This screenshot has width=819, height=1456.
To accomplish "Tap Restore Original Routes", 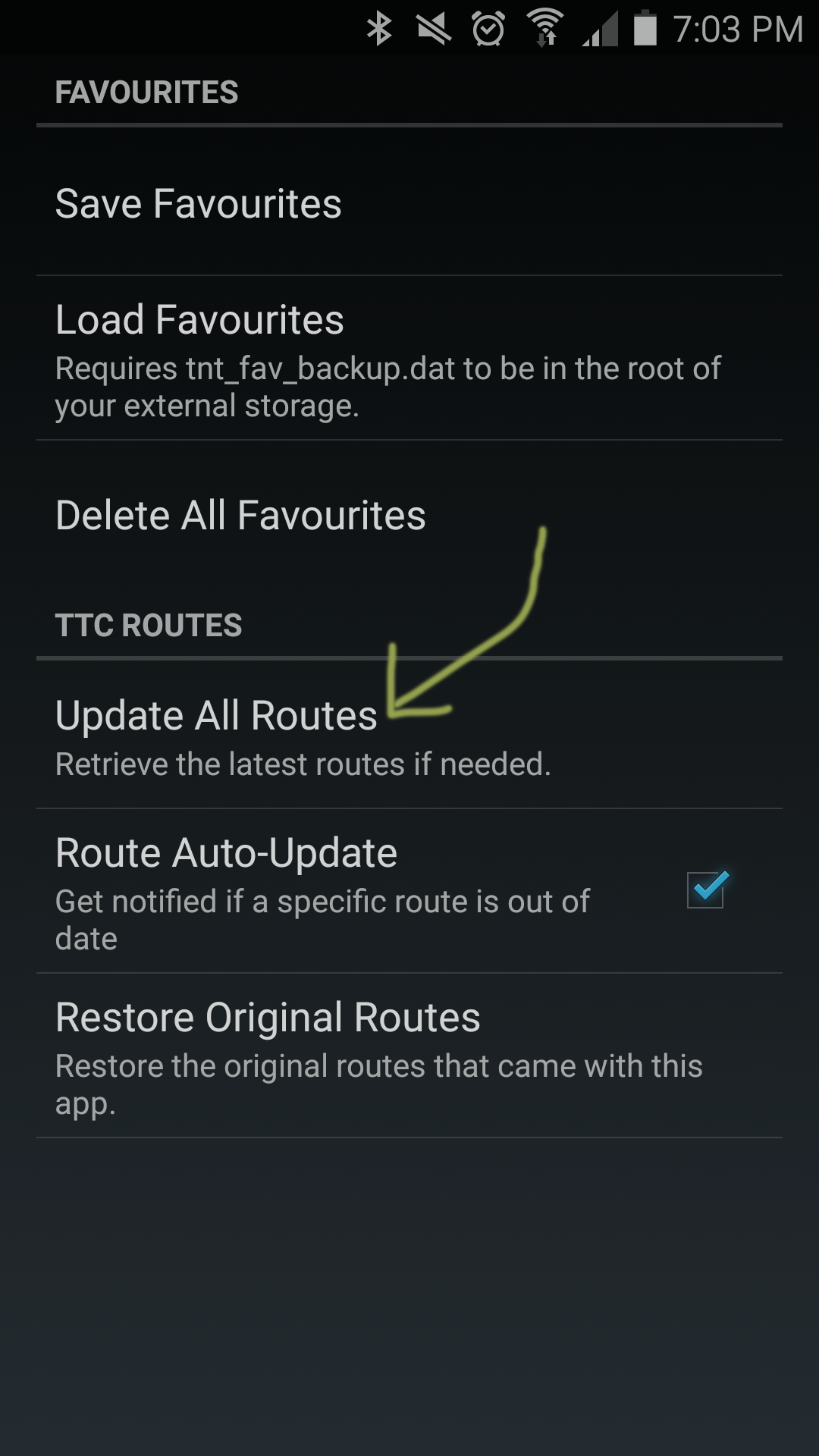I will [x=409, y=1056].
